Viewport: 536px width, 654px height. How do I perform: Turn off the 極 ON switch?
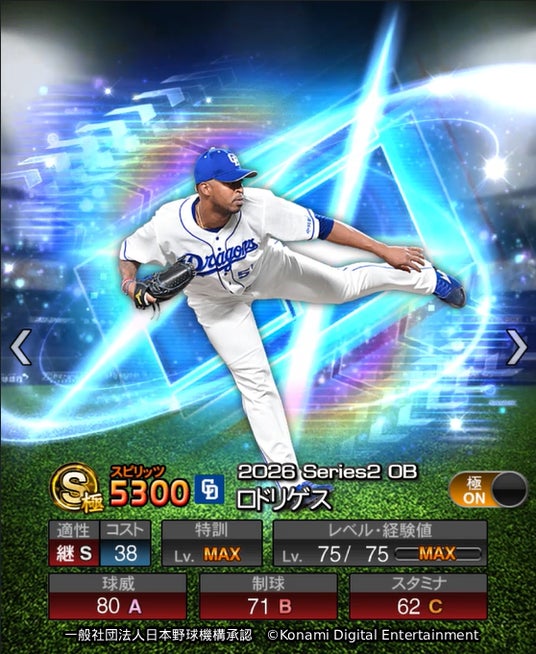point(488,490)
